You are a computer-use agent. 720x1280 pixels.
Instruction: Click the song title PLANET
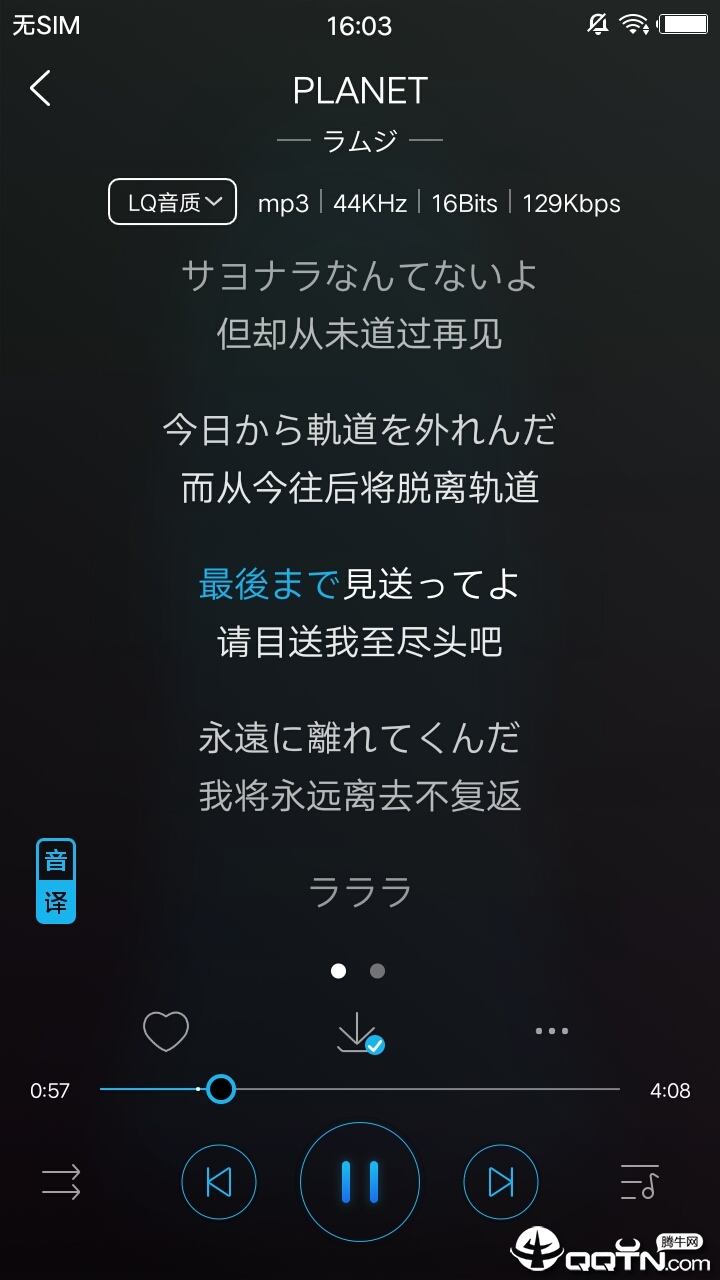coord(360,91)
